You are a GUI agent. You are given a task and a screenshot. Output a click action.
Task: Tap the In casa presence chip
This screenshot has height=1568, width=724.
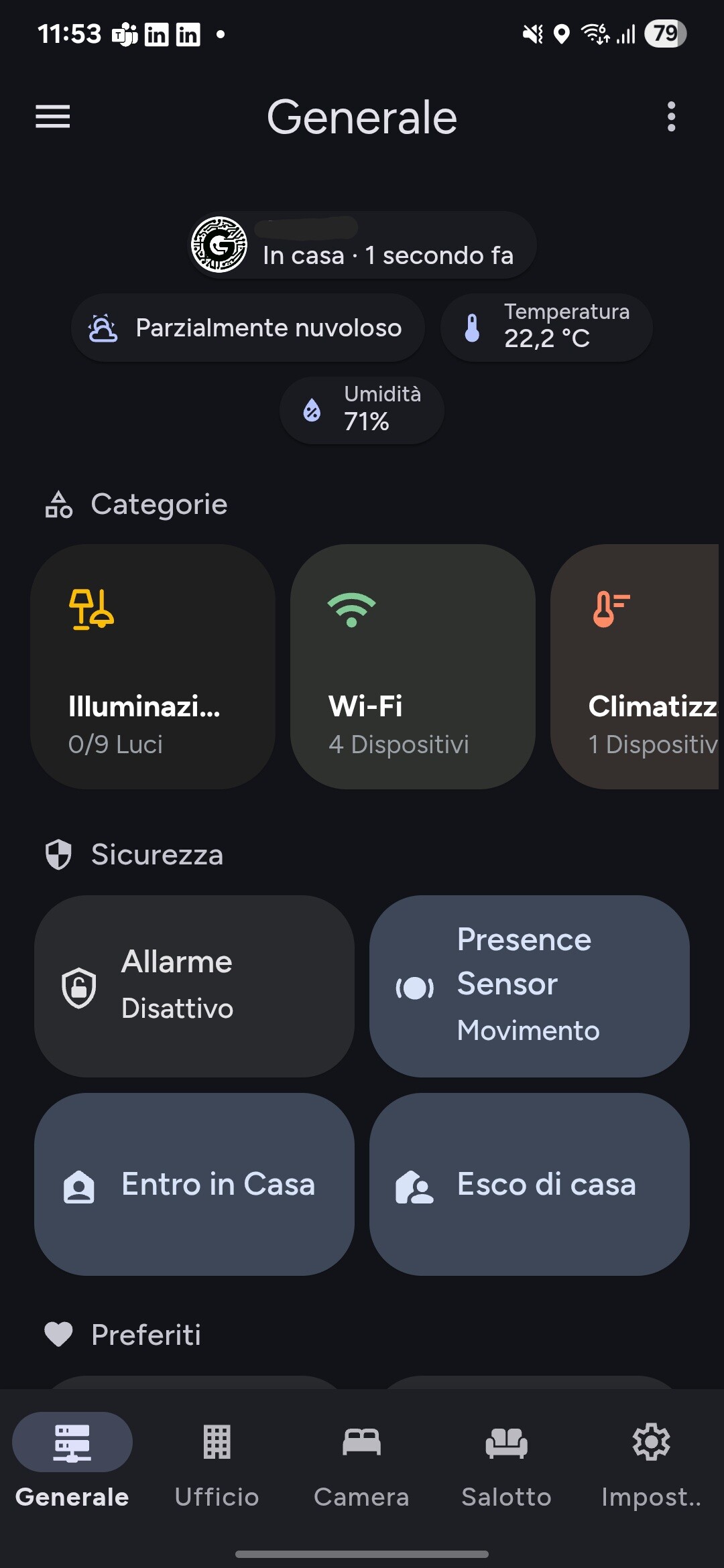click(x=362, y=245)
